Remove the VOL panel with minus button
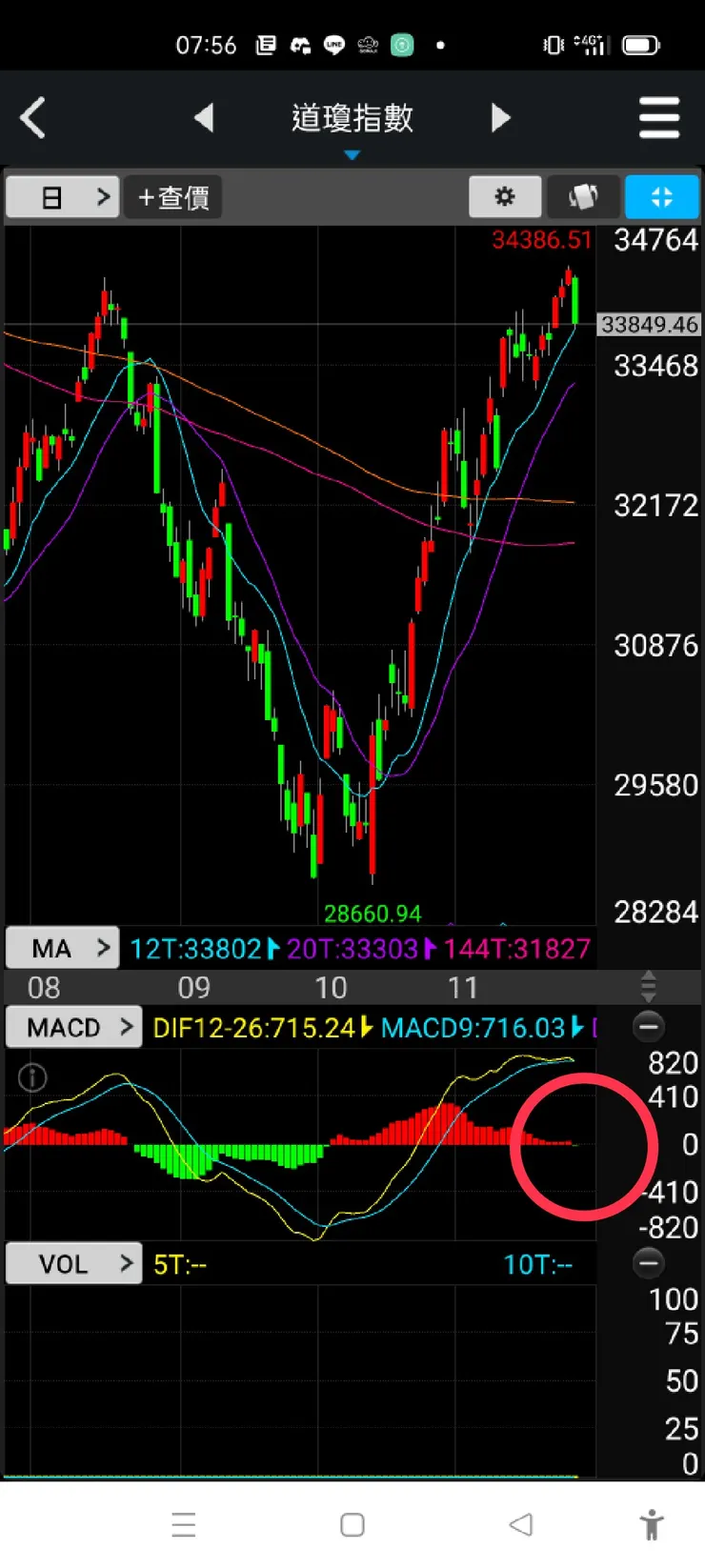This screenshot has height=1568, width=705. [649, 1263]
